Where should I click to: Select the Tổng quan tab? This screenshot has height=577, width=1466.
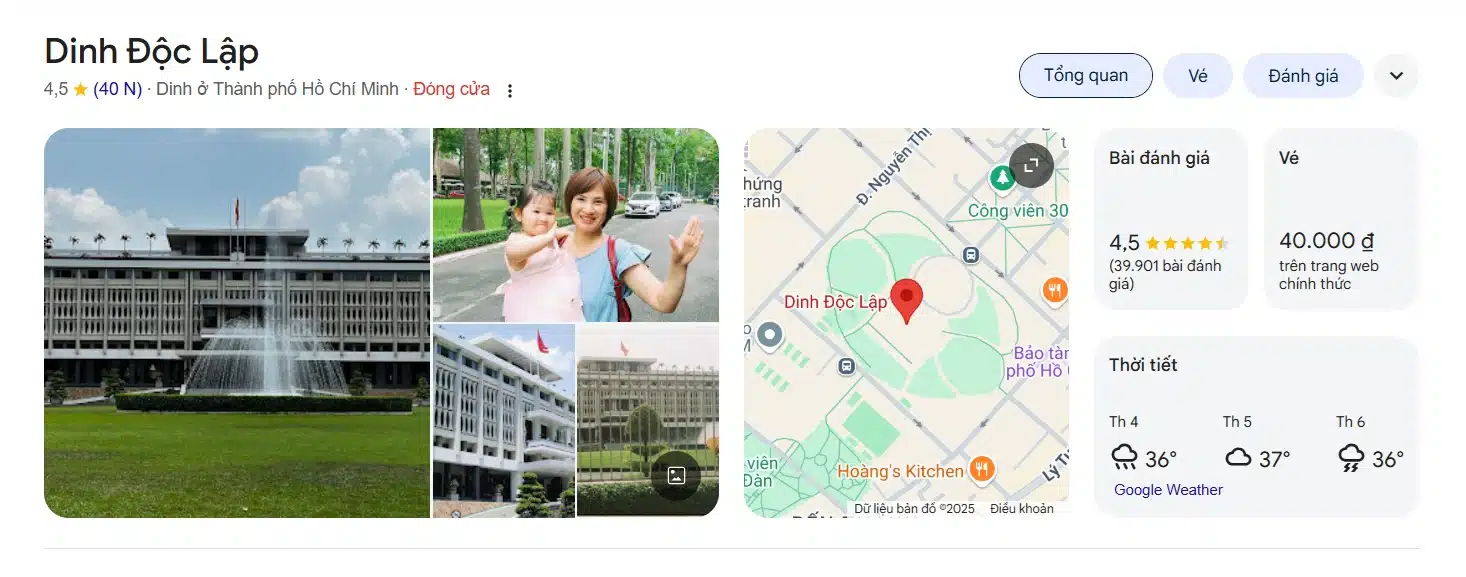[1085, 76]
